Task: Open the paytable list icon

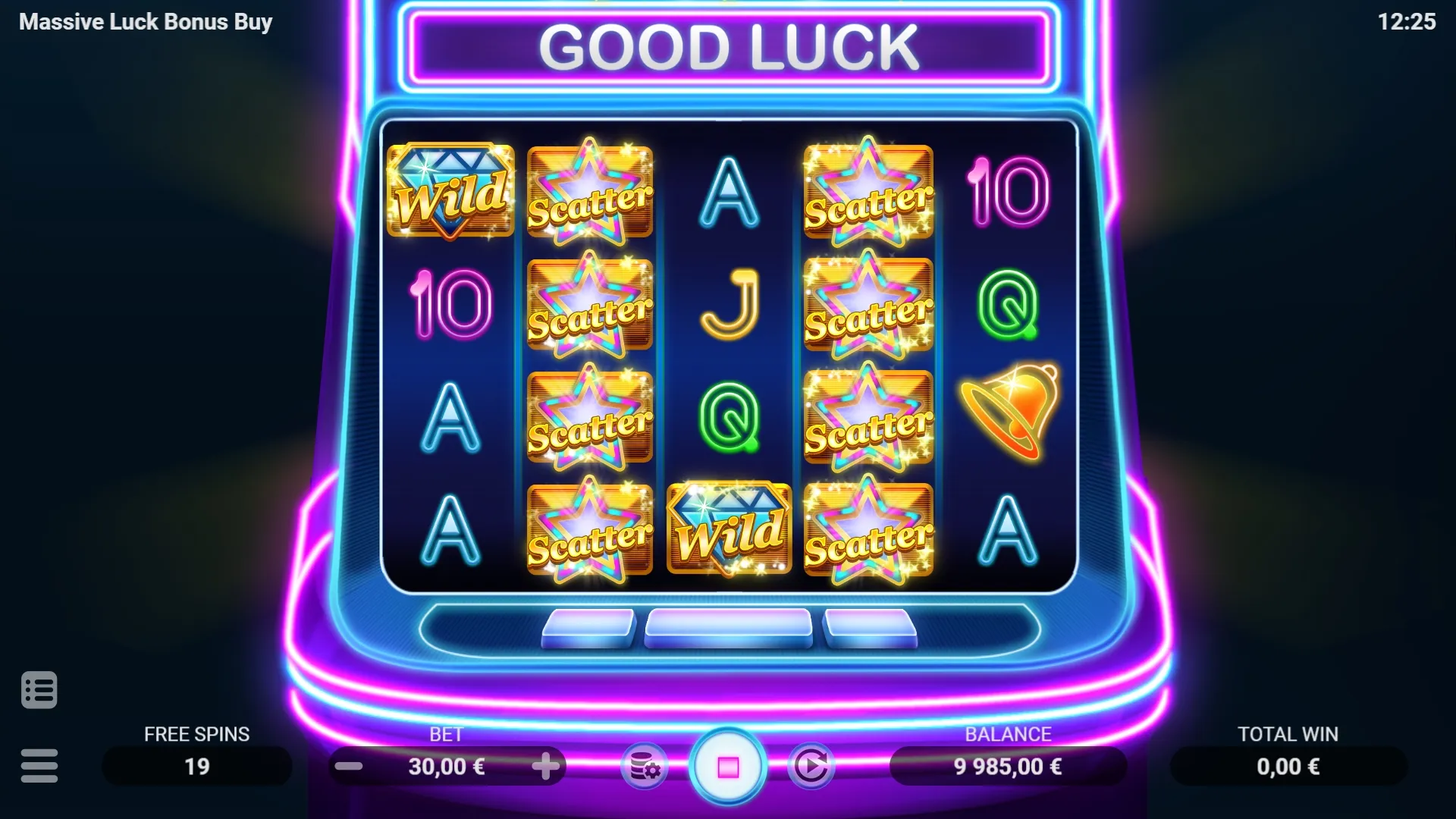Action: 39,690
